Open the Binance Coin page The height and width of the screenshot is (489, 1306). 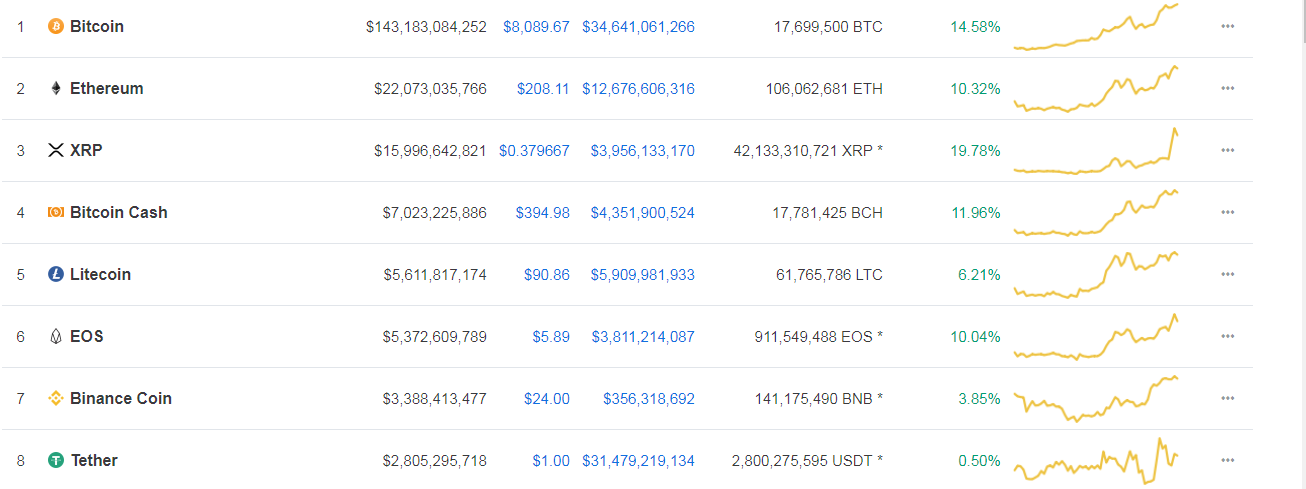pyautogui.click(x=120, y=398)
